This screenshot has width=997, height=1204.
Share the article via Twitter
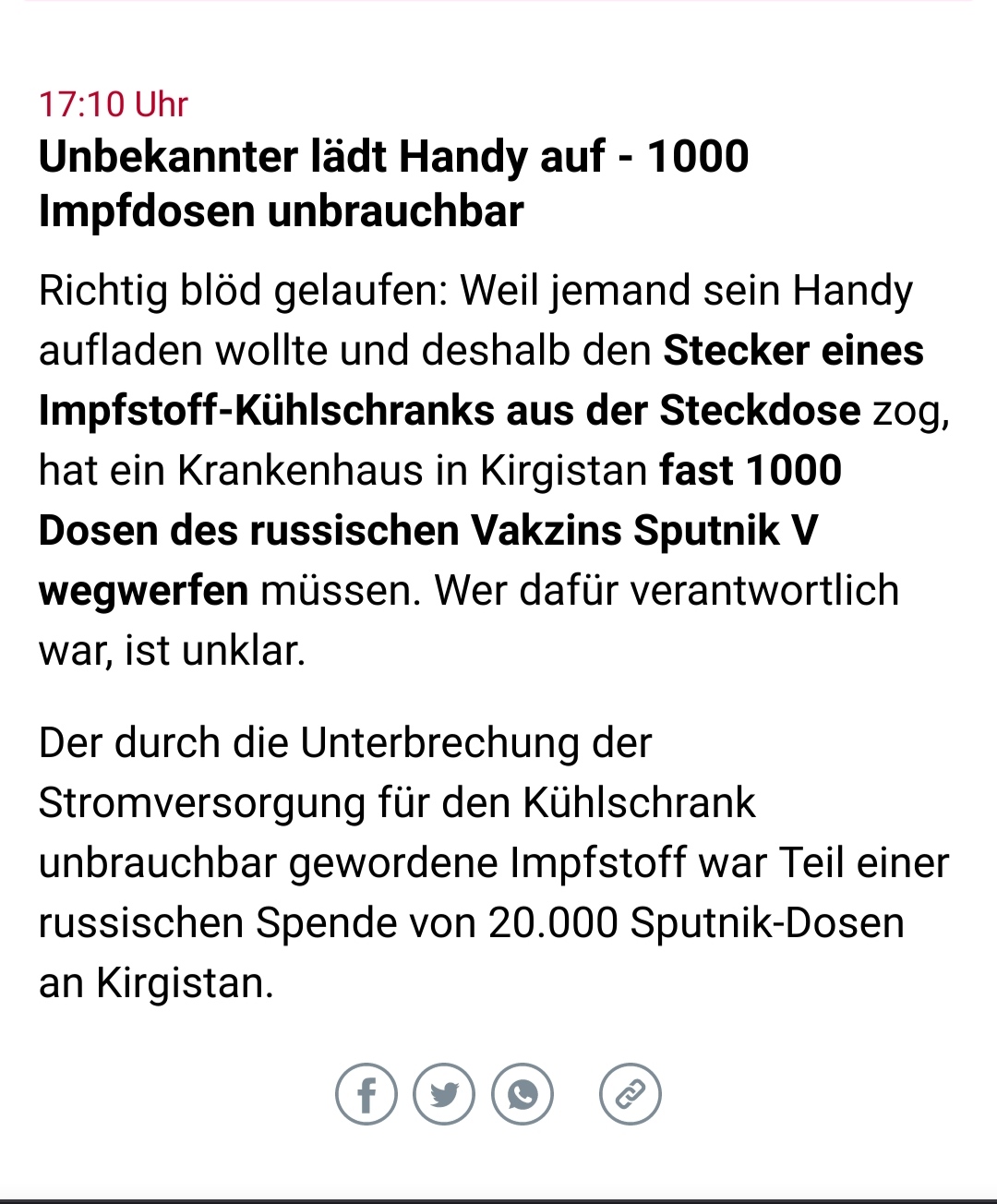pyautogui.click(x=444, y=1094)
